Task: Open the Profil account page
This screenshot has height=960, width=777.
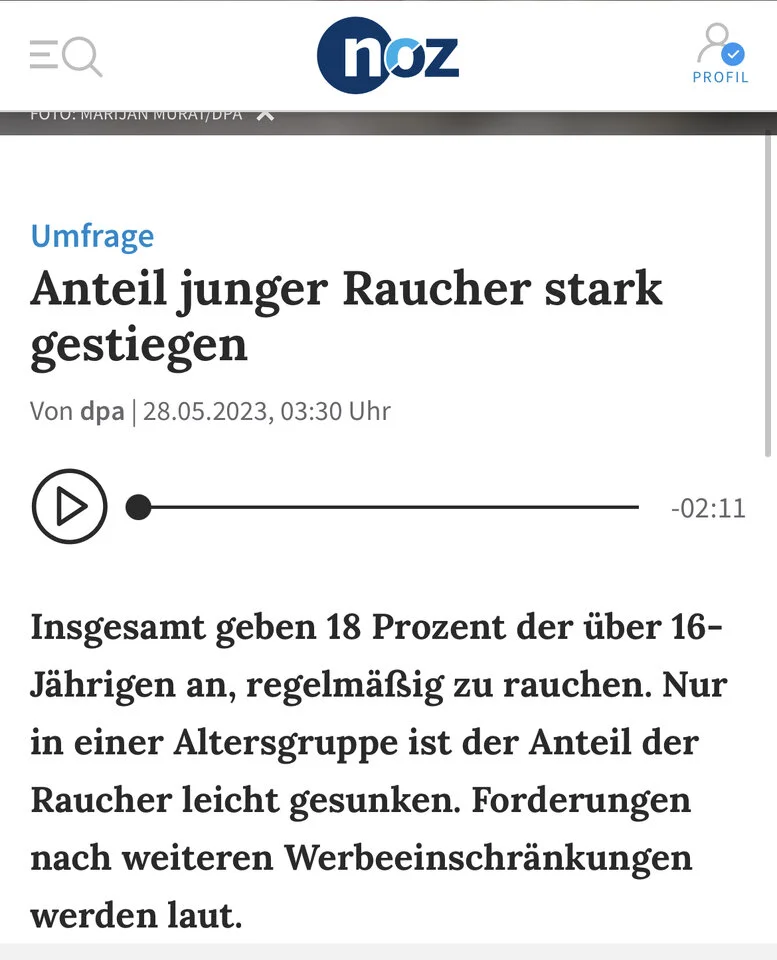Action: click(x=719, y=55)
